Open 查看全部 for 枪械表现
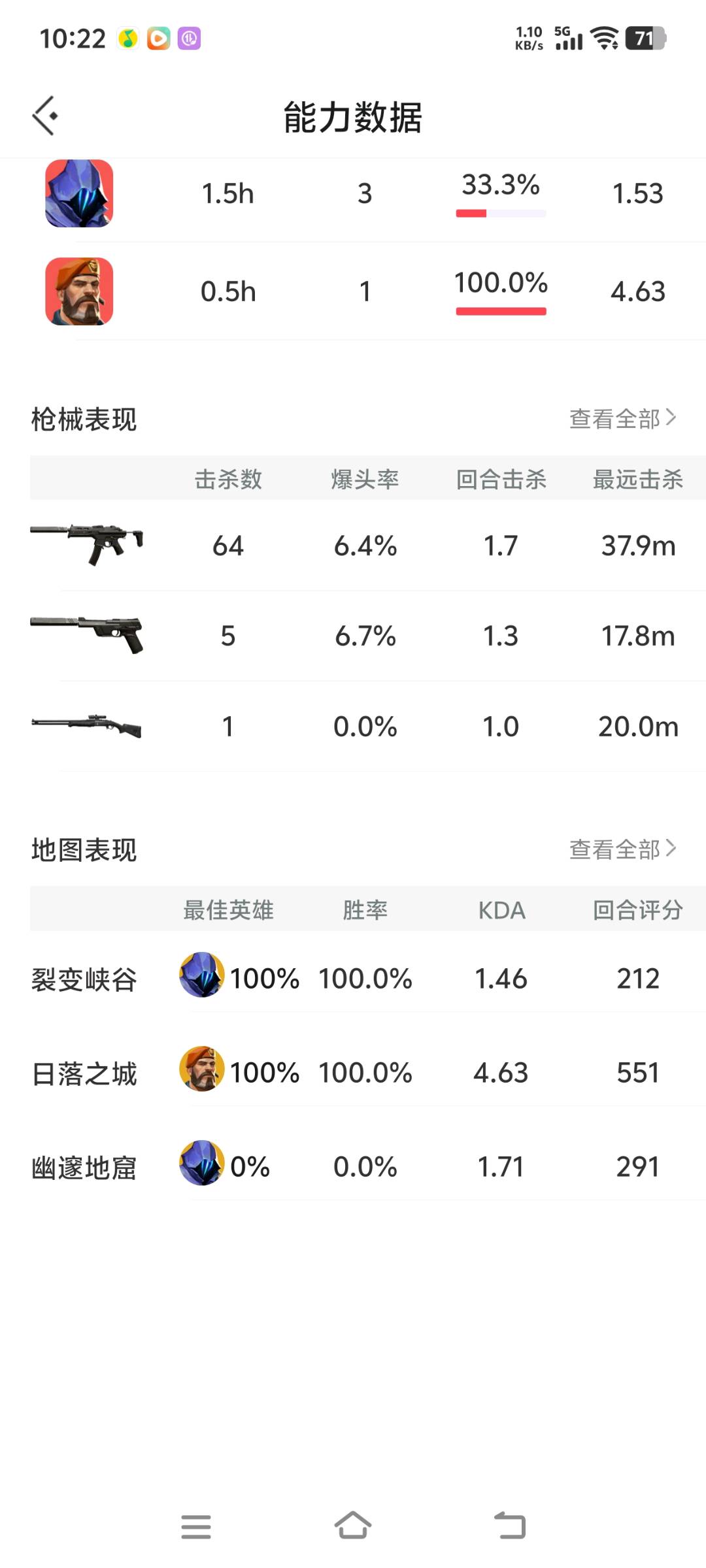 (x=622, y=419)
